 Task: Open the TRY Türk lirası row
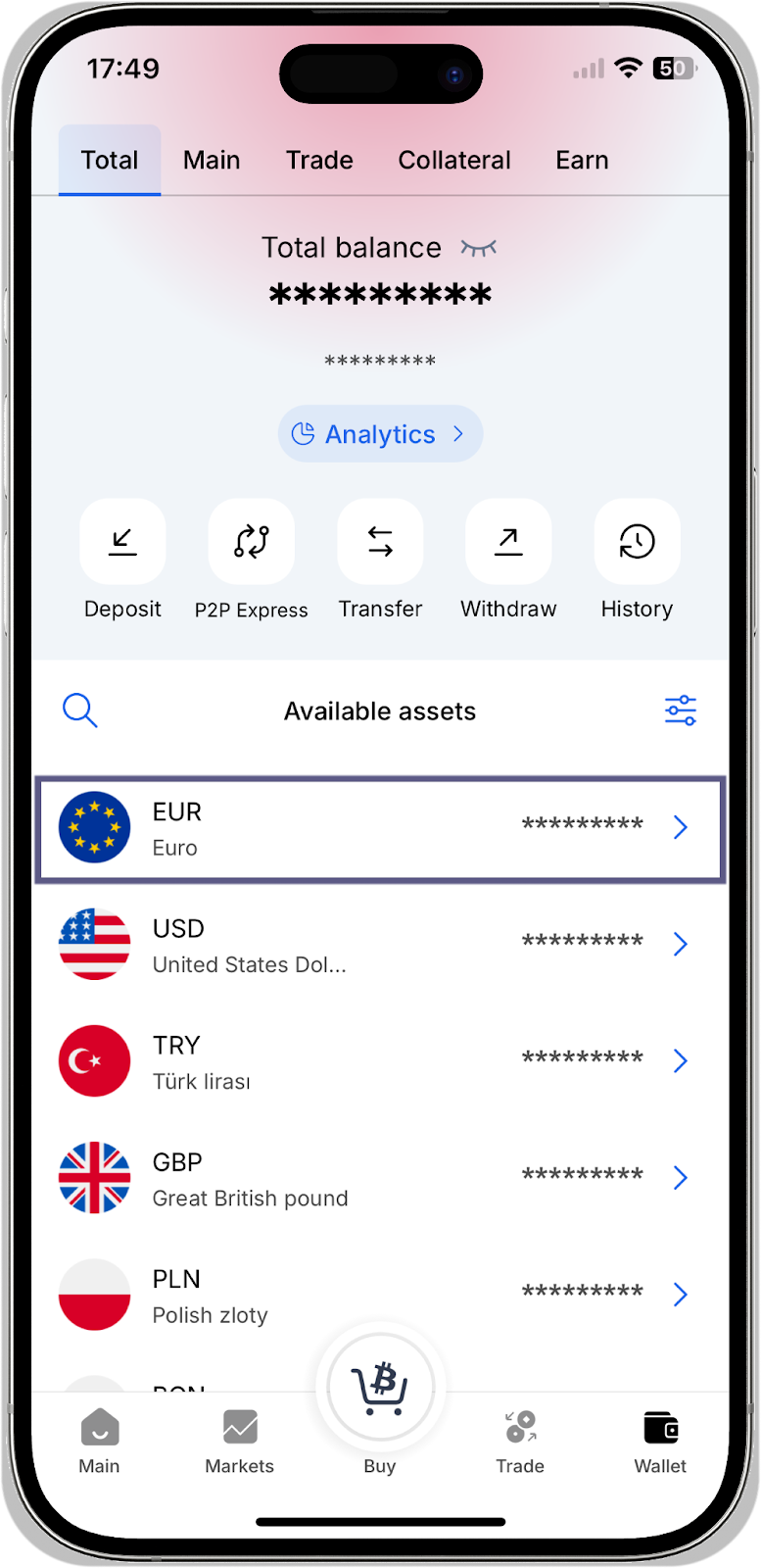[x=380, y=1061]
